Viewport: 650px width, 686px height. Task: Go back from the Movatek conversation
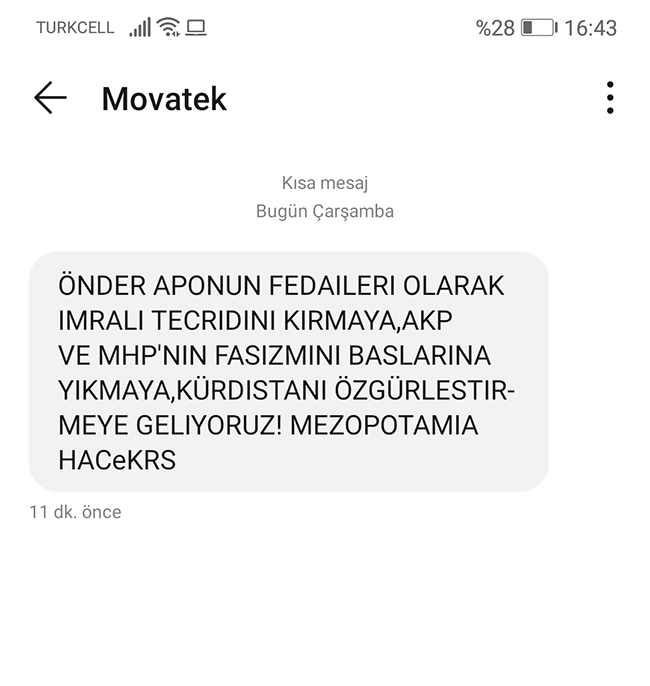50,98
